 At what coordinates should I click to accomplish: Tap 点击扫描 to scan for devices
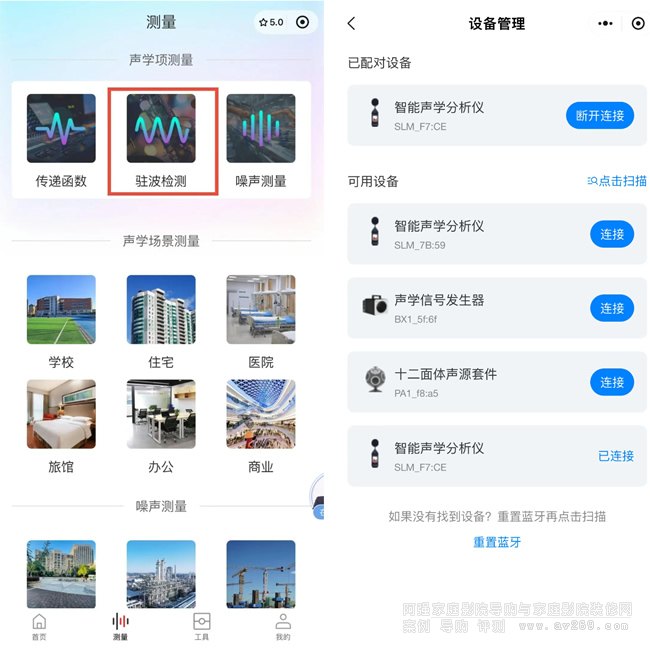click(x=617, y=181)
